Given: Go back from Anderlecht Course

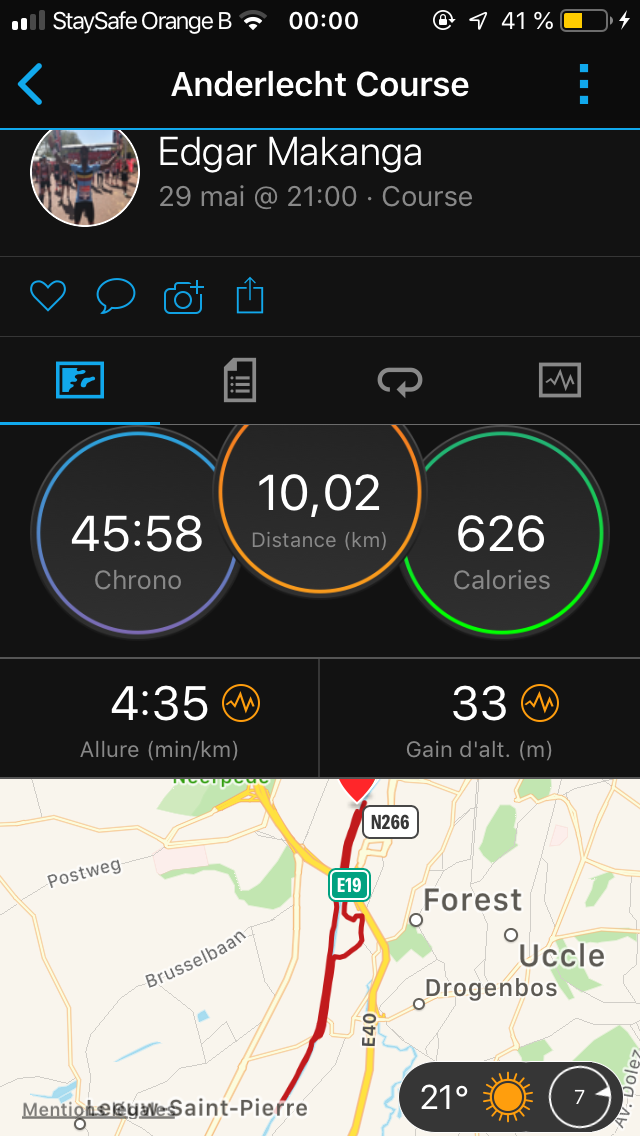Looking at the screenshot, I should point(31,84).
